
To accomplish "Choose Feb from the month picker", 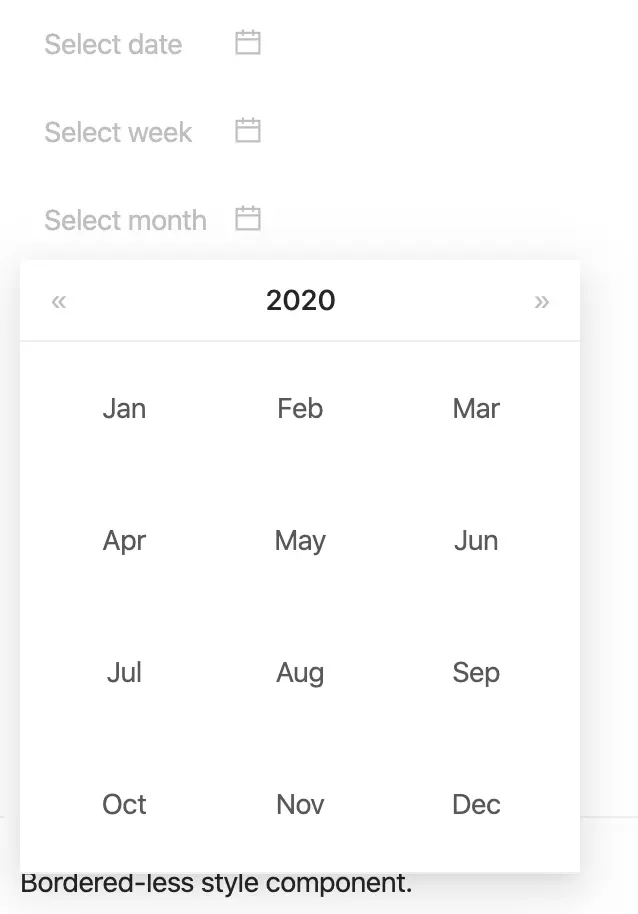I will 300,409.
